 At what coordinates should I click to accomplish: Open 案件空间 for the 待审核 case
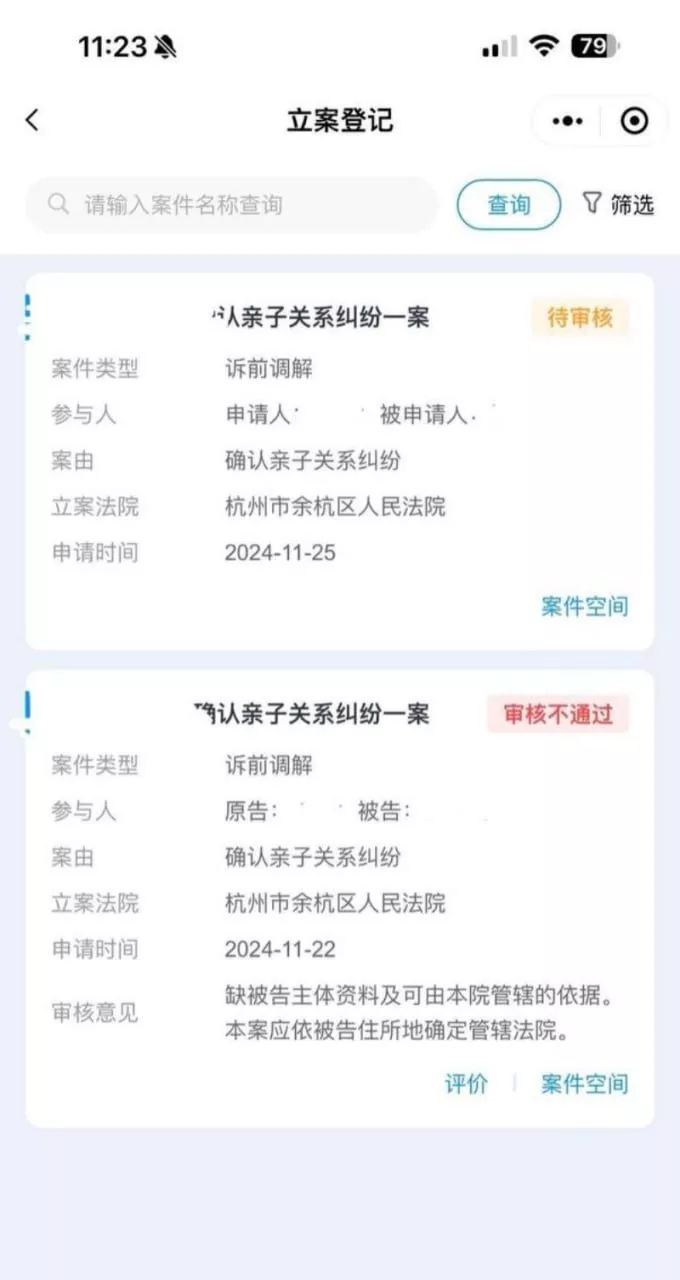[585, 606]
